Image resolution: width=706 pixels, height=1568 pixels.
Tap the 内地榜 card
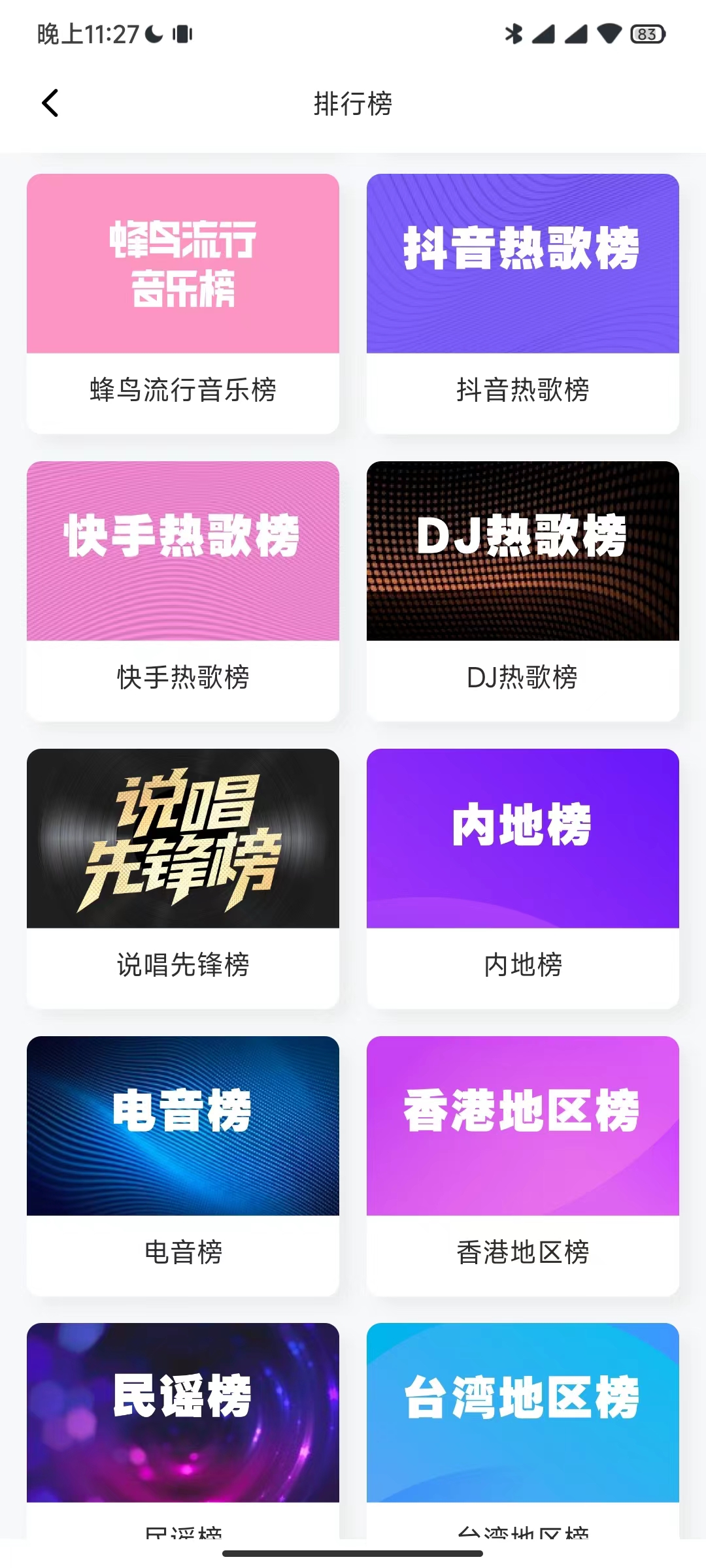coord(523,878)
